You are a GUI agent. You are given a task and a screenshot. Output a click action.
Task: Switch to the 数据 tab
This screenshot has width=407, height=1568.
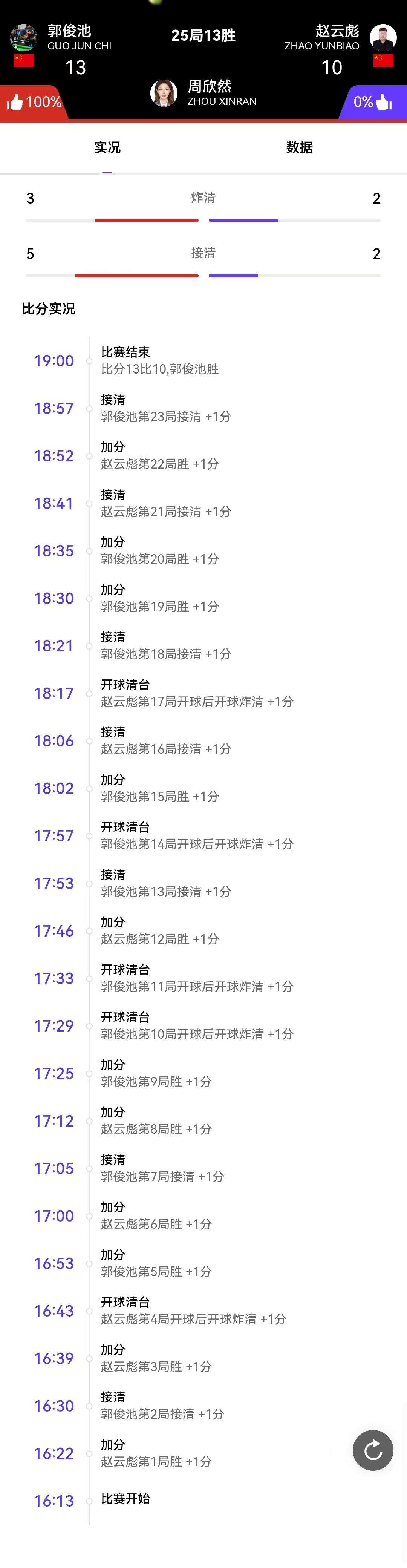tap(299, 147)
